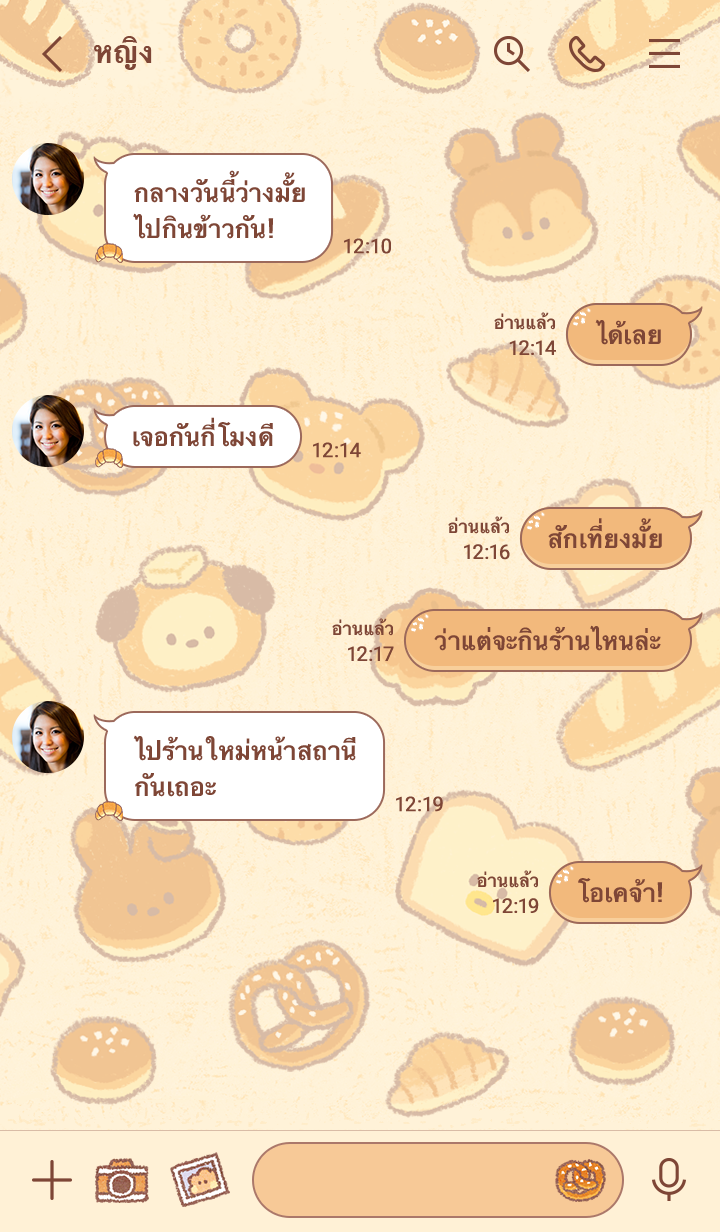Image resolution: width=720 pixels, height=1232 pixels.
Task: Open the chat menu (three lines)
Action: [x=664, y=54]
